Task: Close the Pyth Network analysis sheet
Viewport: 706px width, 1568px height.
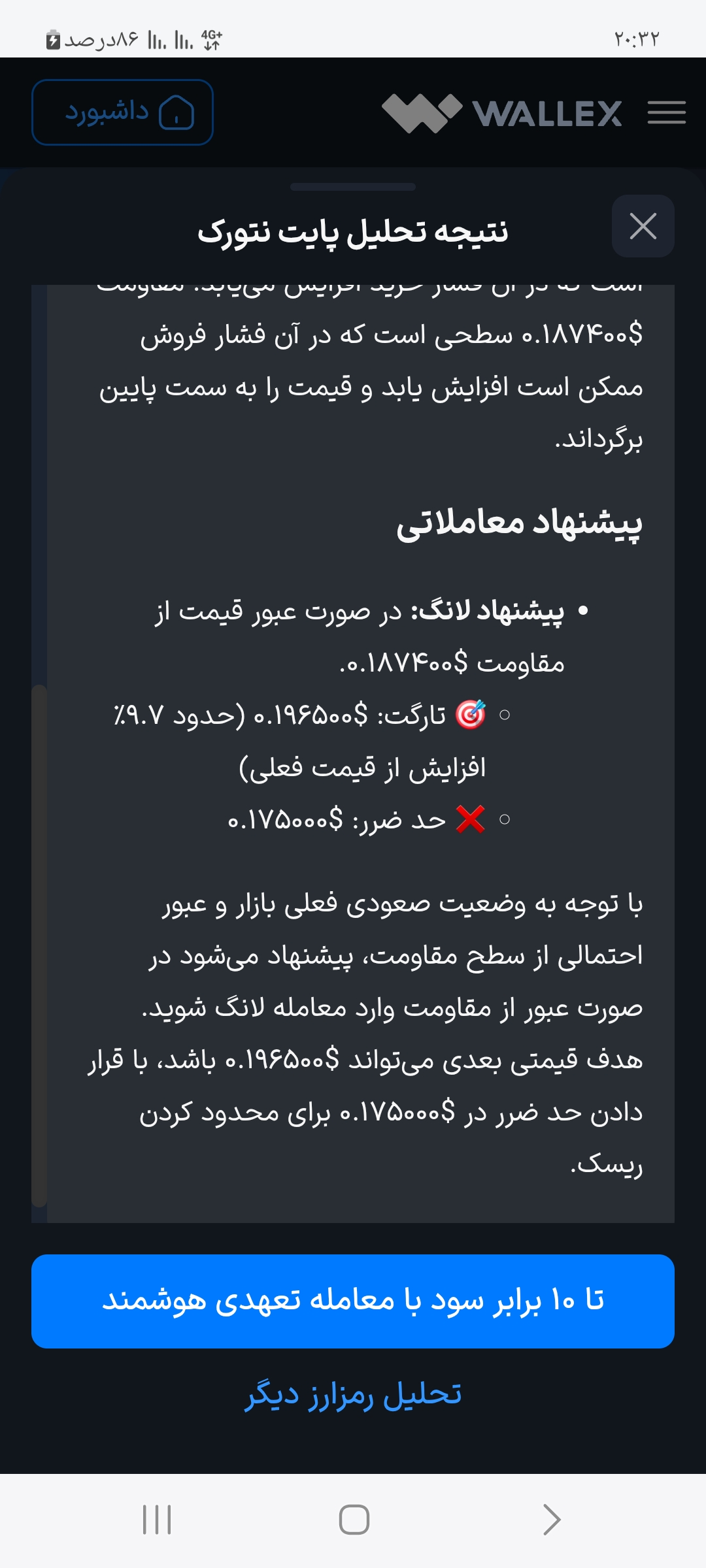Action: [x=643, y=227]
